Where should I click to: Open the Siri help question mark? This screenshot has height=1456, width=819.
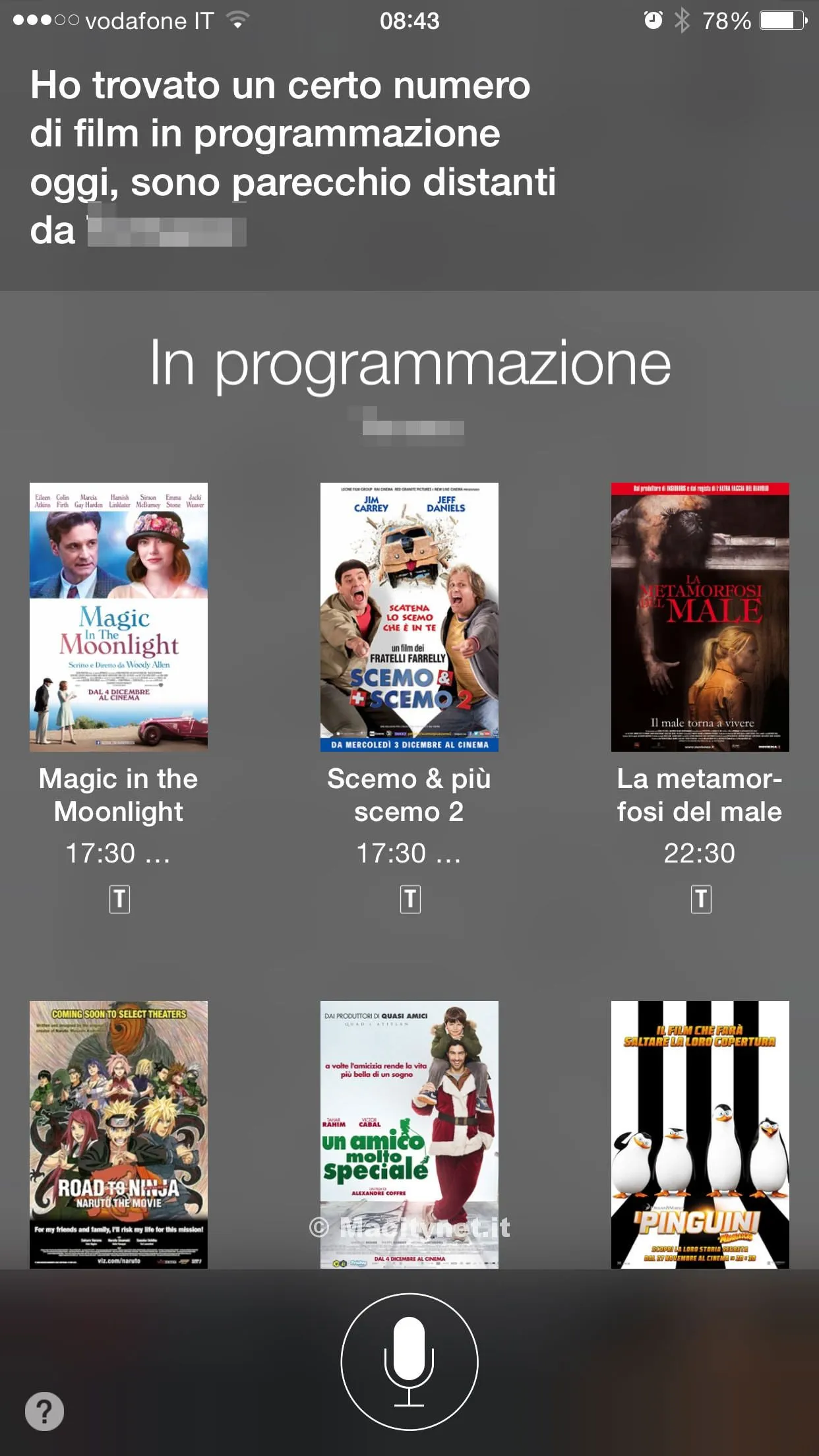point(44,1411)
